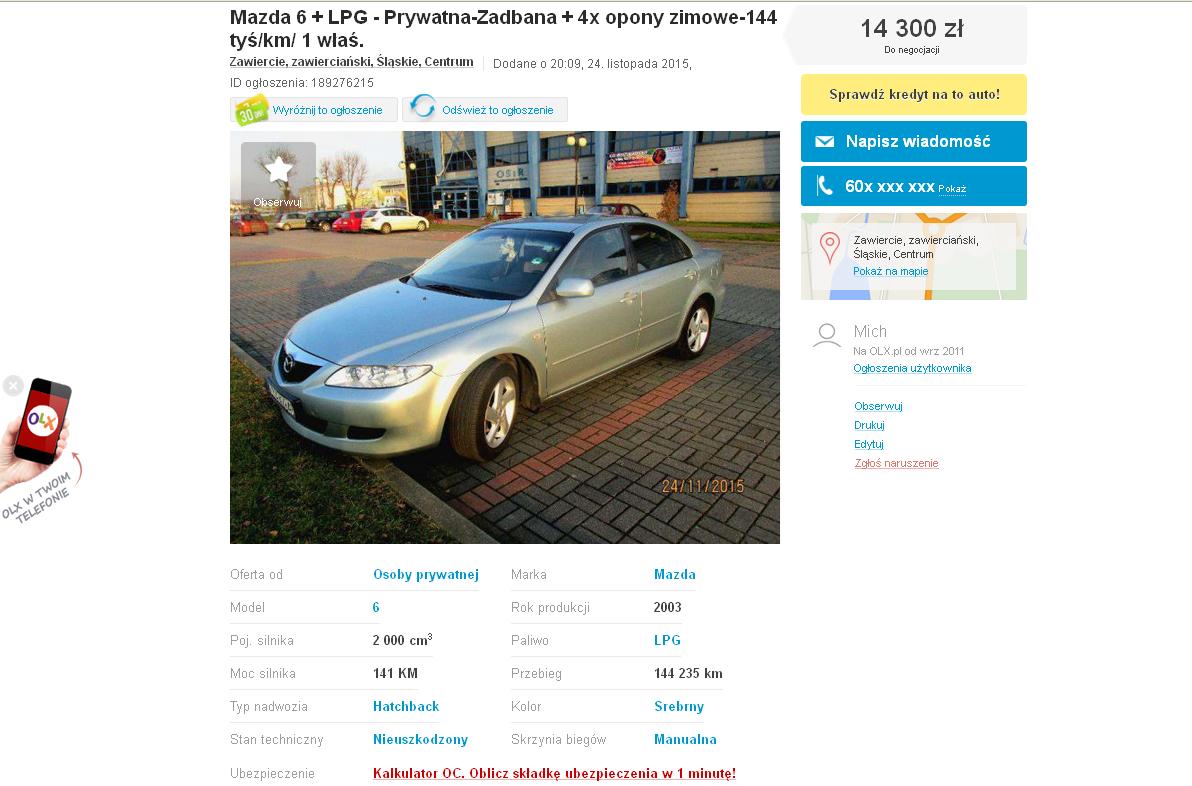Screen dimensions: 1192x786
Task: Tap Drukuj link
Action: coord(869,425)
